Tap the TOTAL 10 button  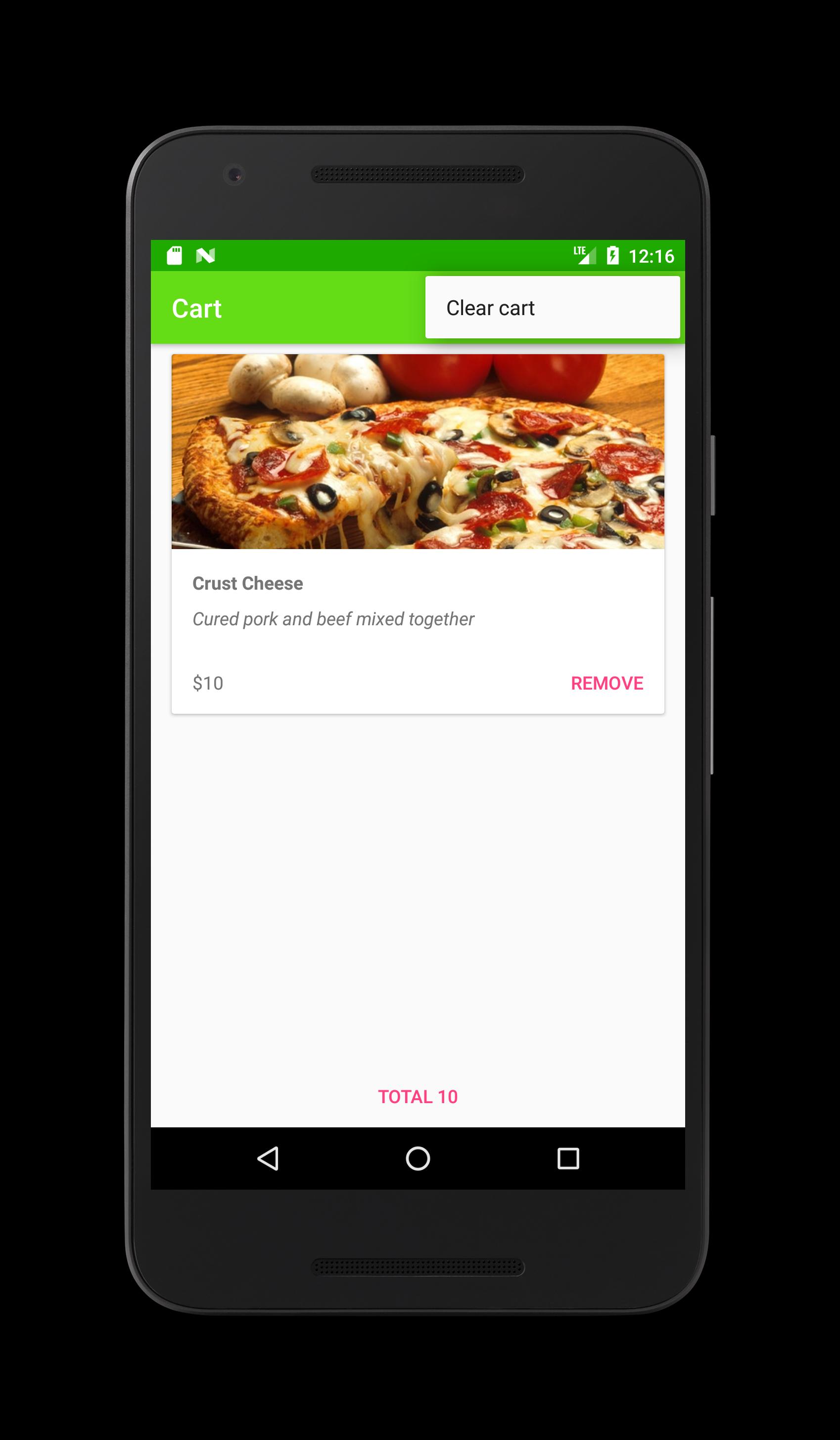[417, 1097]
